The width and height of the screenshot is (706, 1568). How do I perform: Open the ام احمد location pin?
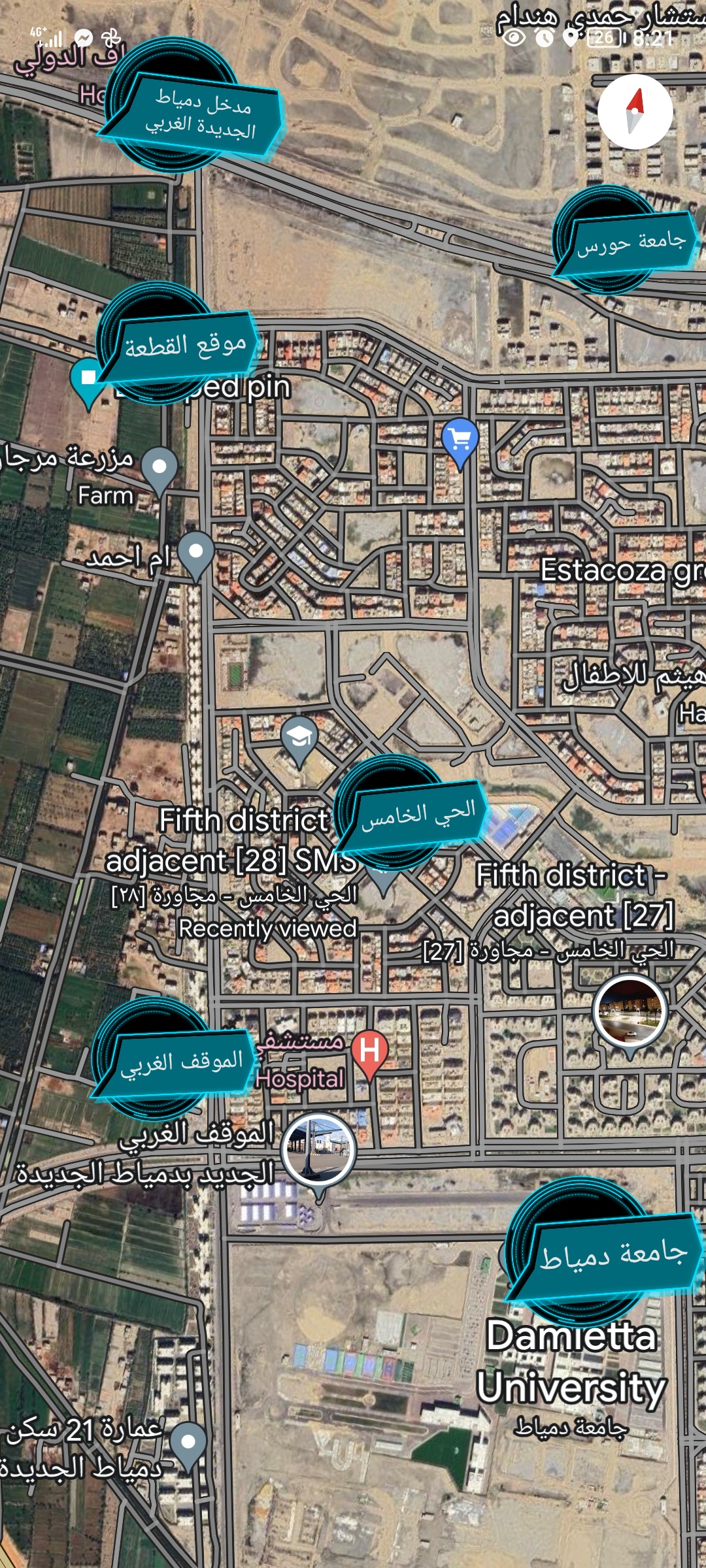[x=195, y=553]
